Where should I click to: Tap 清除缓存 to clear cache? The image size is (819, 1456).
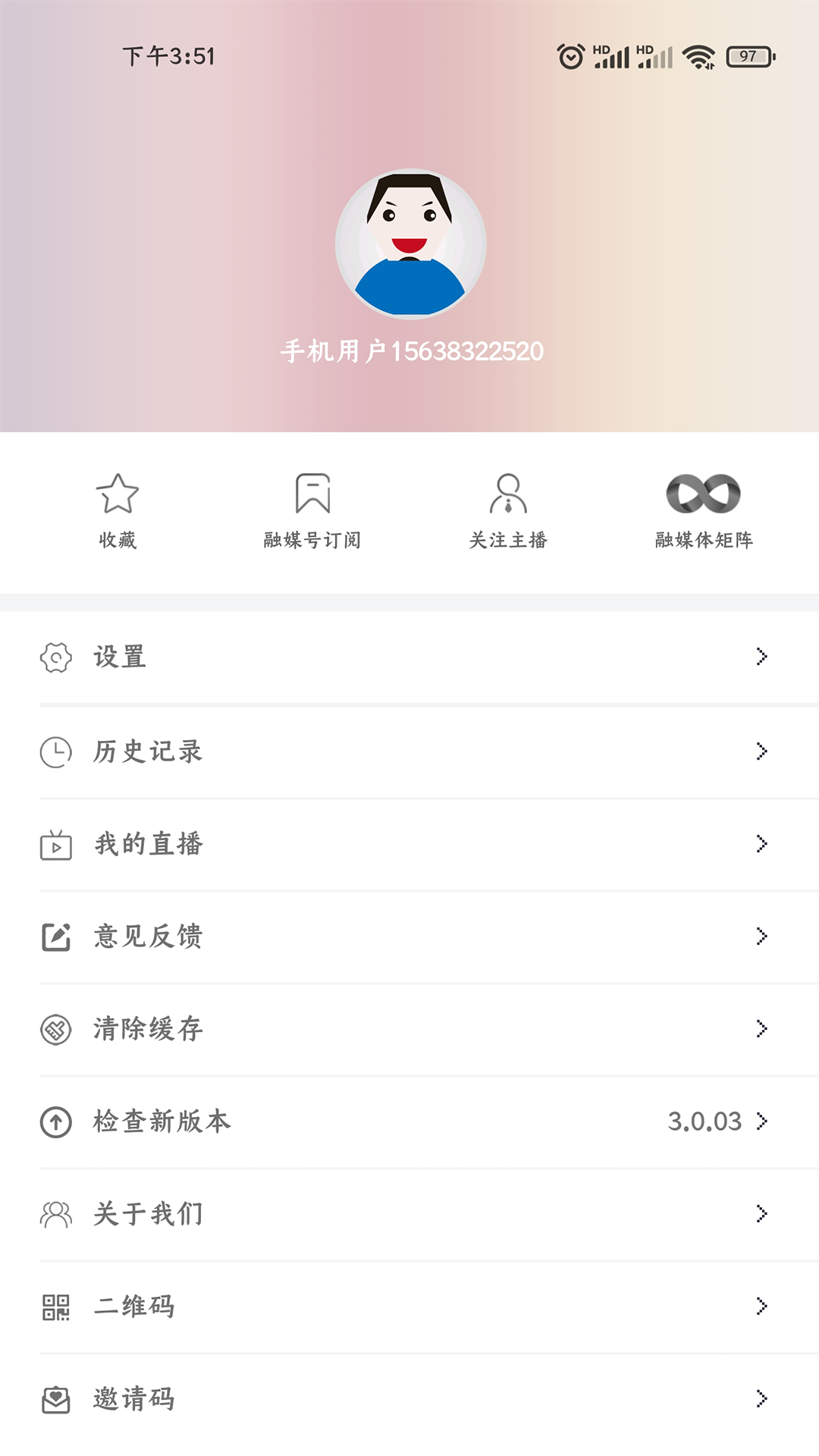coord(409,1029)
